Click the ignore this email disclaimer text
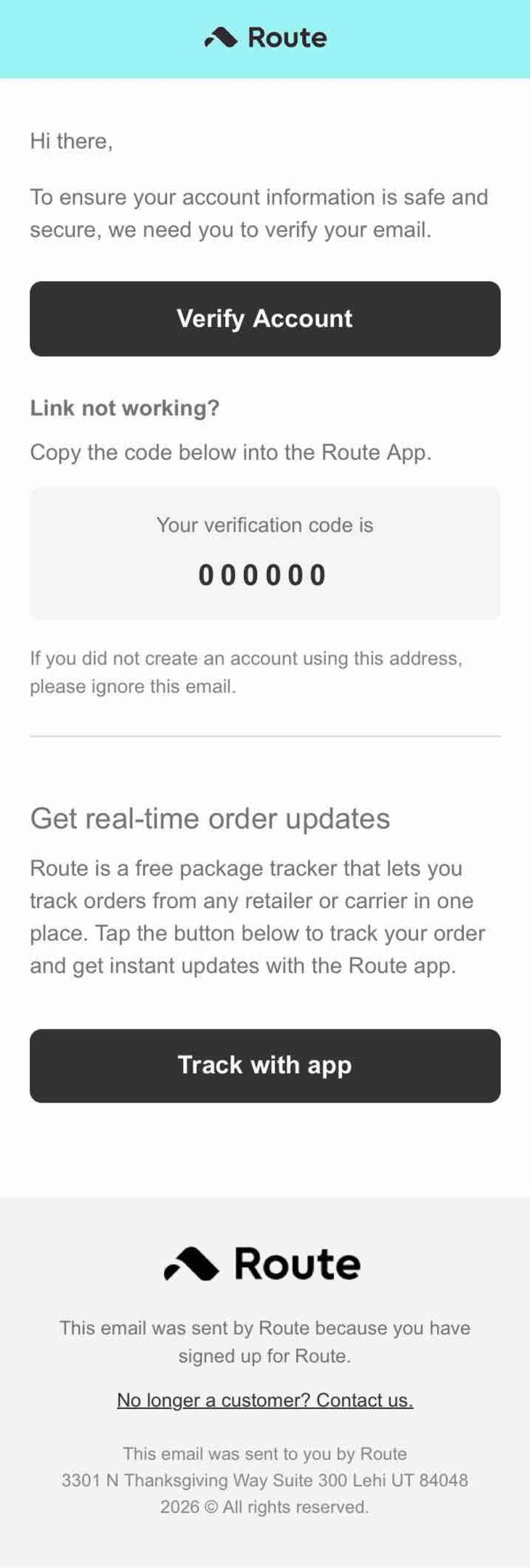 click(x=246, y=672)
